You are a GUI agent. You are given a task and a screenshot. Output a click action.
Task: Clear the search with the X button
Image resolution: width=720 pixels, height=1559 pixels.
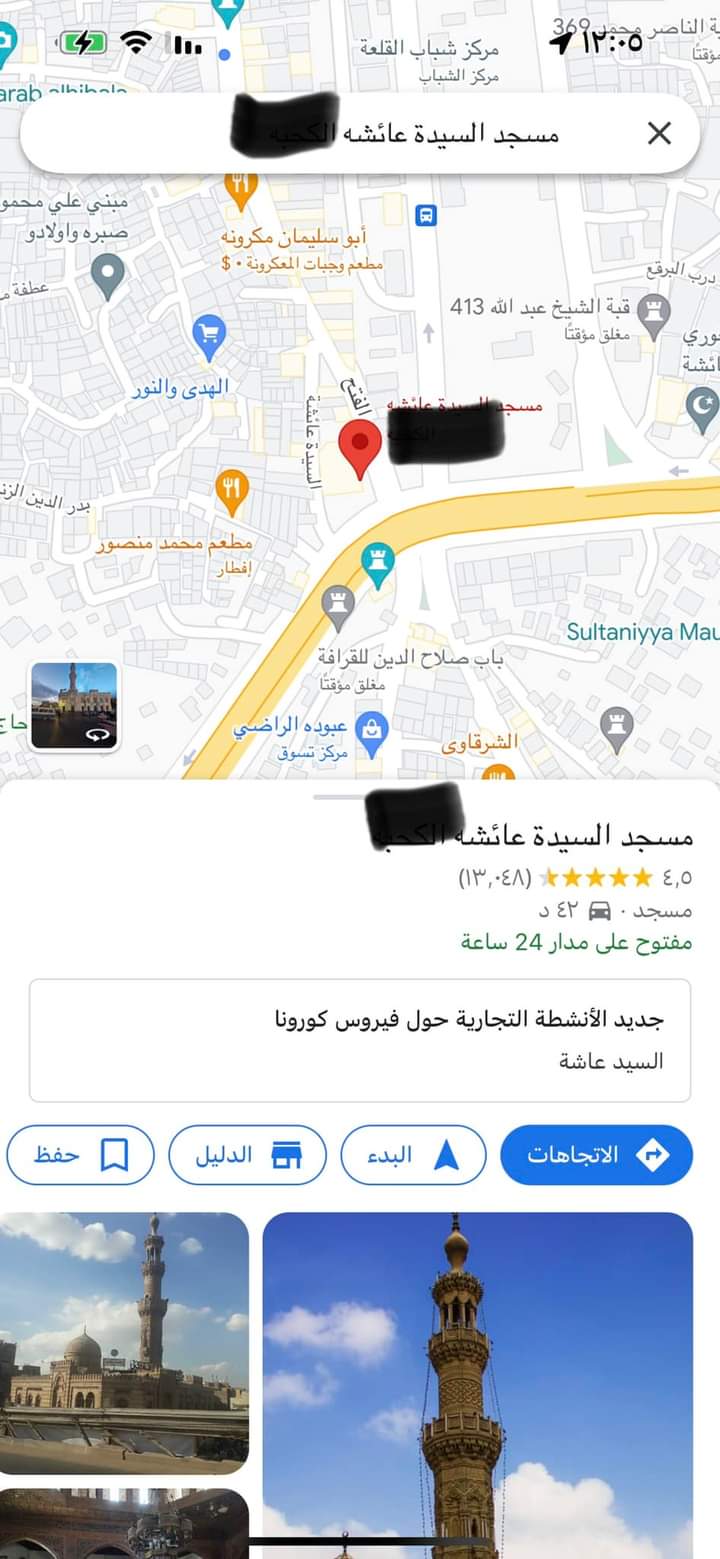pos(659,133)
